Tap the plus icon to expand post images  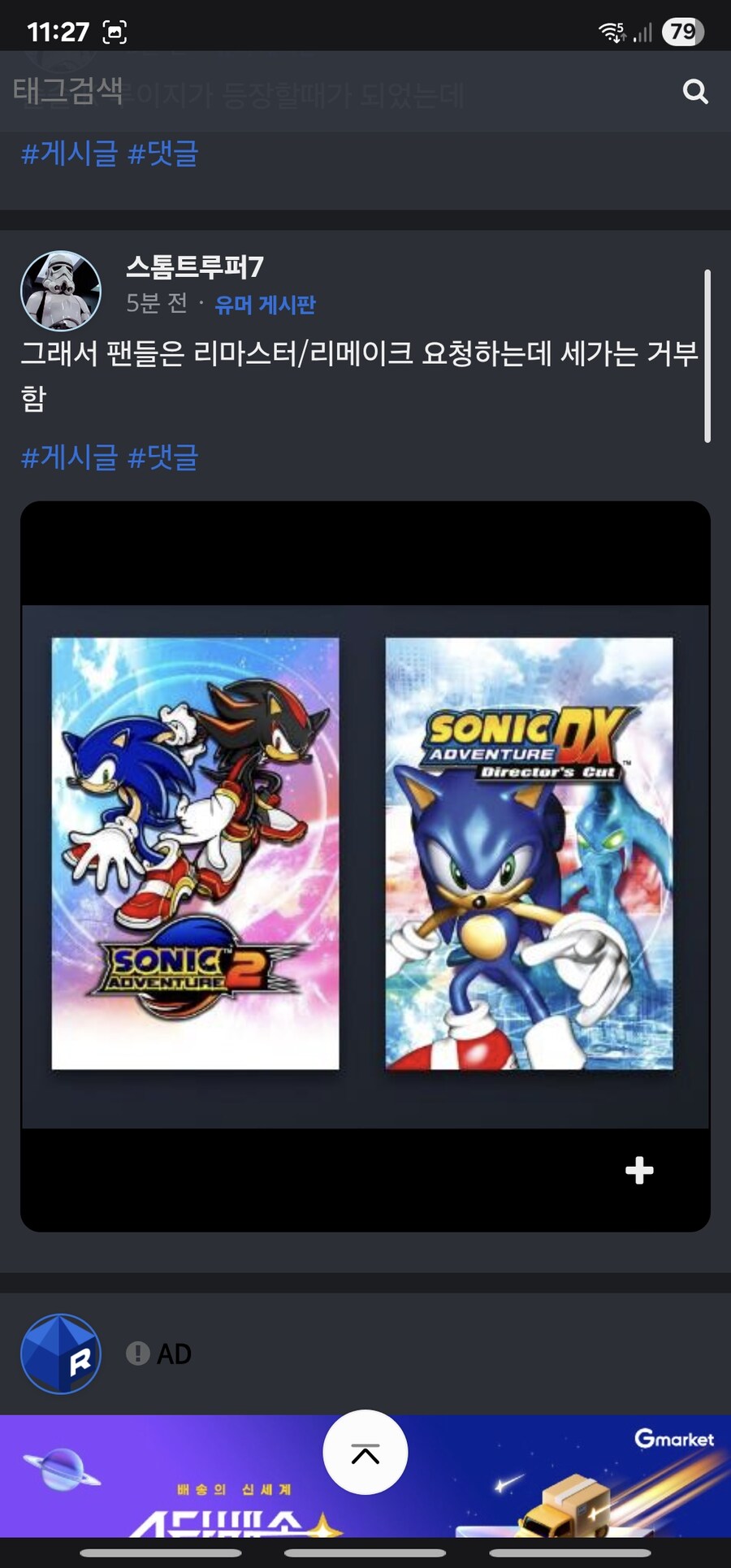pos(639,1170)
